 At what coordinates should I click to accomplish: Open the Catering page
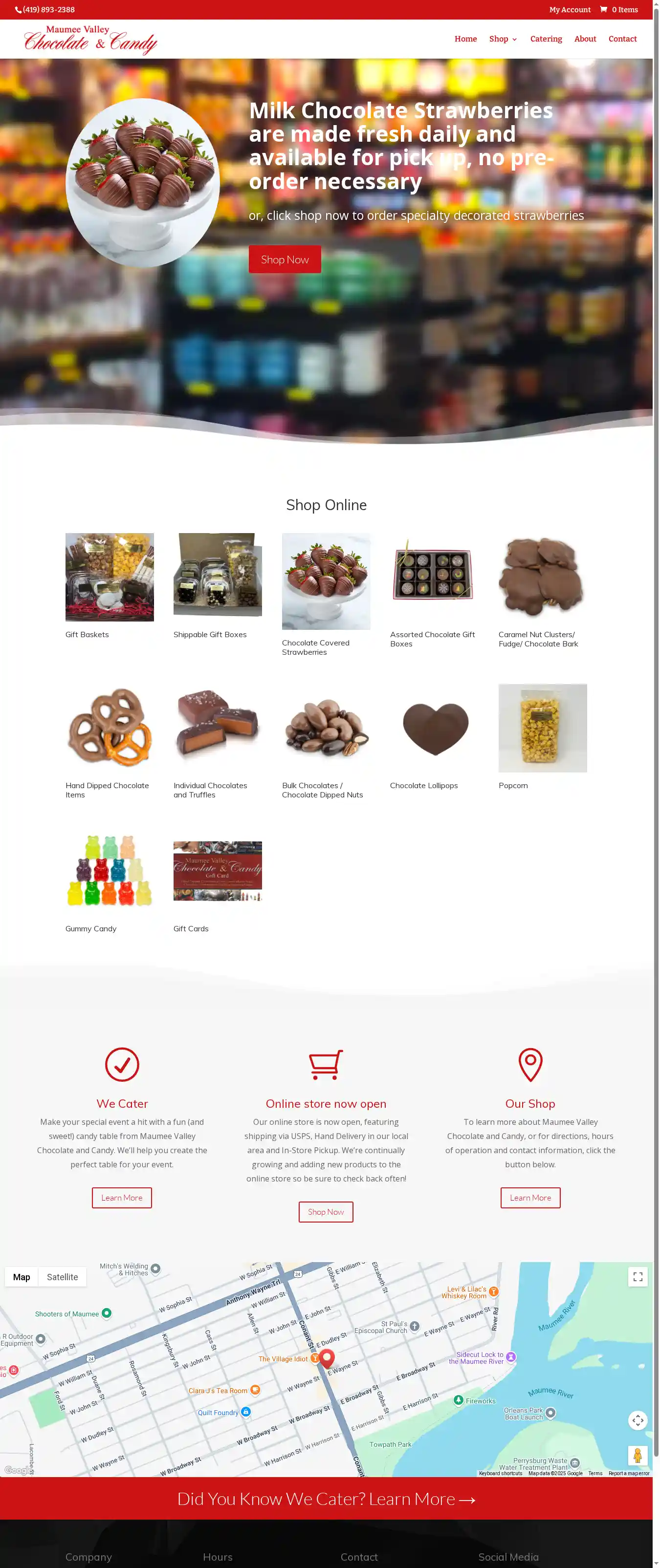click(546, 39)
